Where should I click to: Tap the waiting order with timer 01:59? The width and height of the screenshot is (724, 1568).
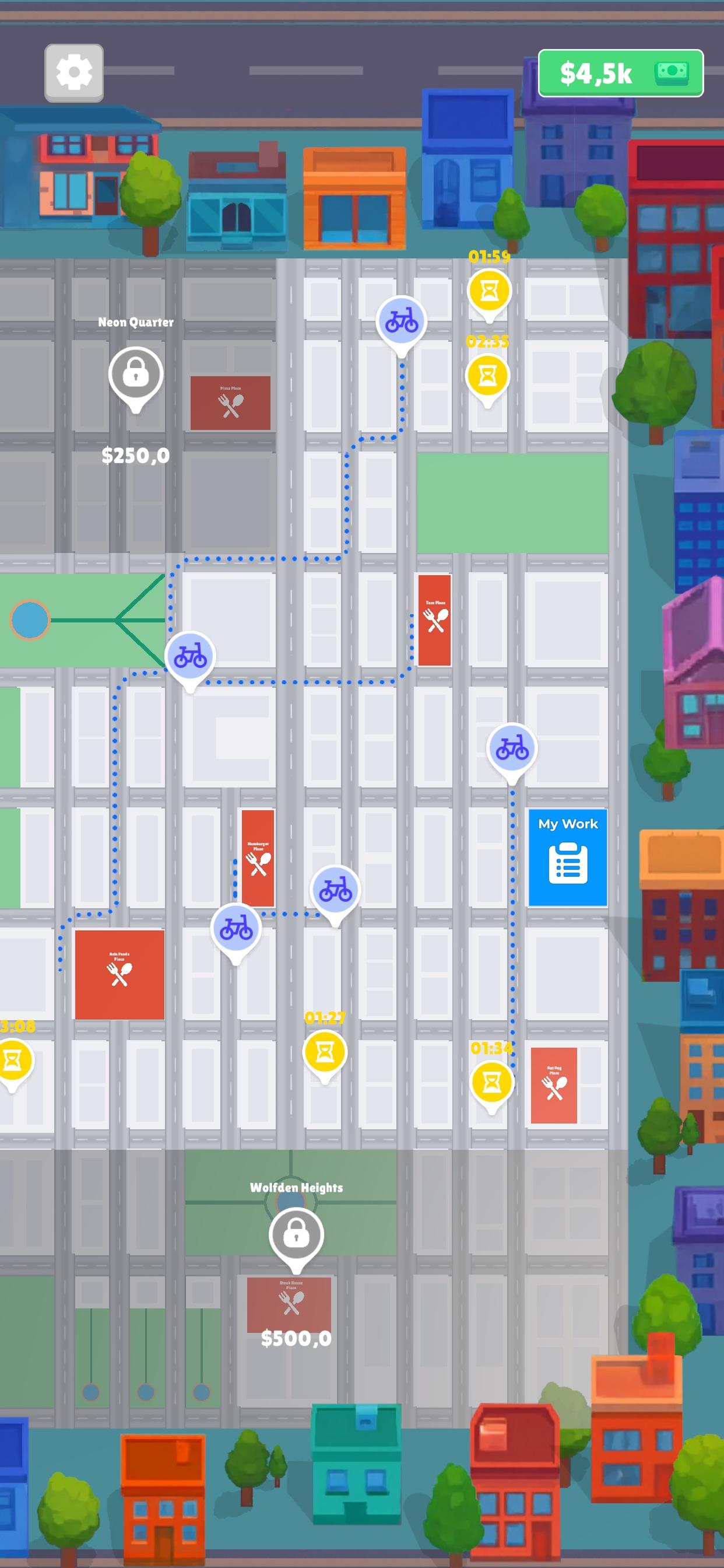coord(488,292)
